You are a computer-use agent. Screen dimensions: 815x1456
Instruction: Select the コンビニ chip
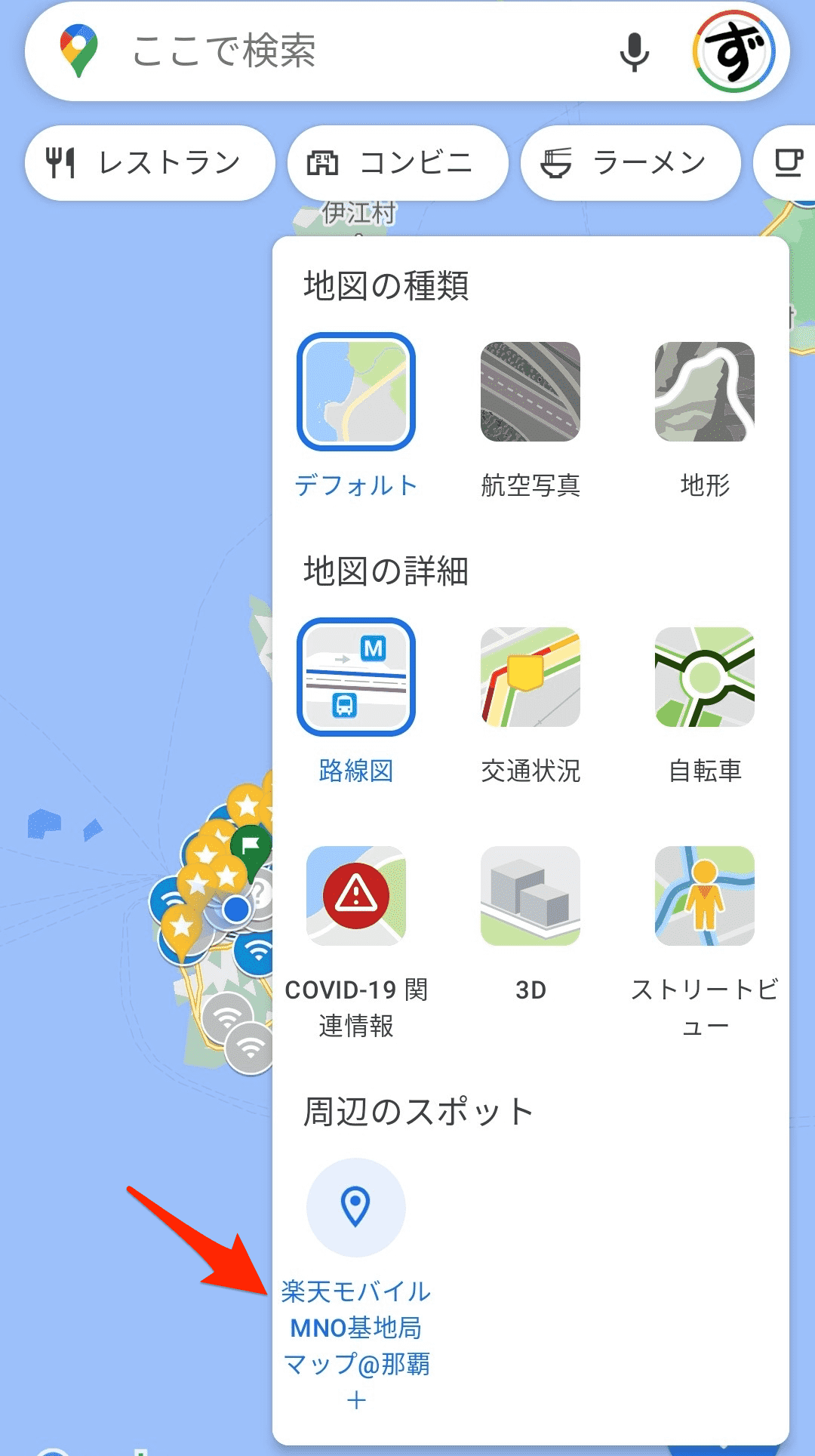(x=397, y=163)
